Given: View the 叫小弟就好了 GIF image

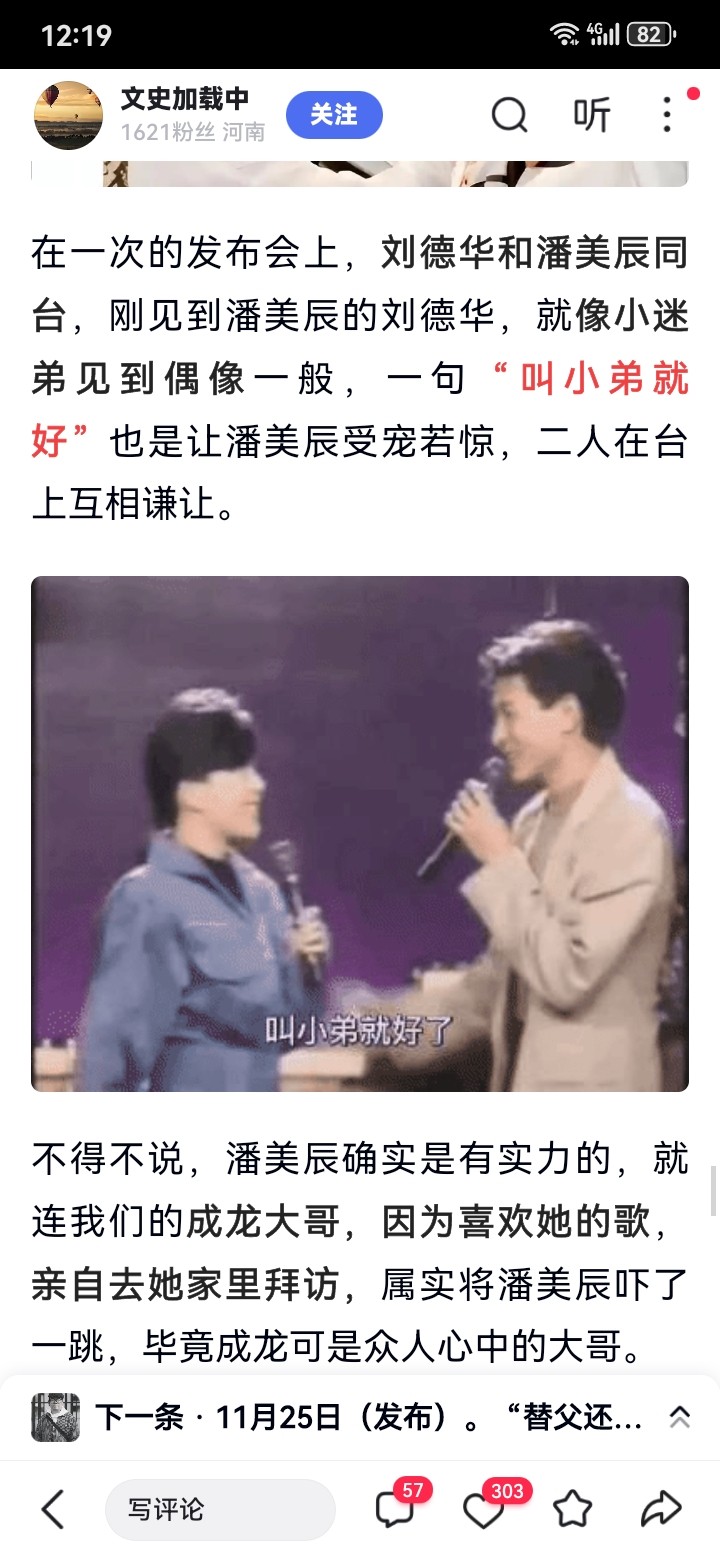Looking at the screenshot, I should click(360, 833).
